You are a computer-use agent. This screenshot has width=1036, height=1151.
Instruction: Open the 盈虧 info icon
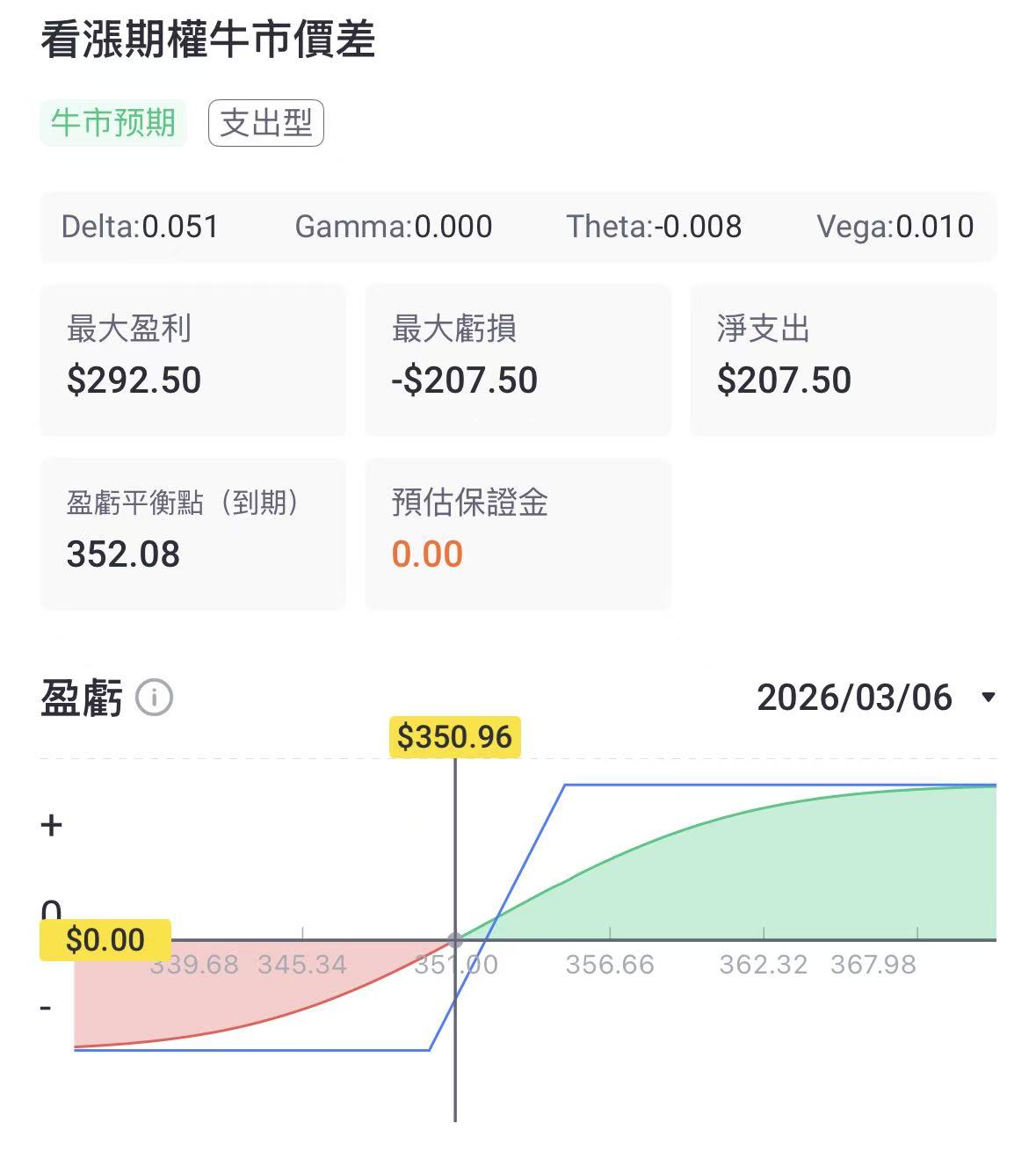pos(154,699)
